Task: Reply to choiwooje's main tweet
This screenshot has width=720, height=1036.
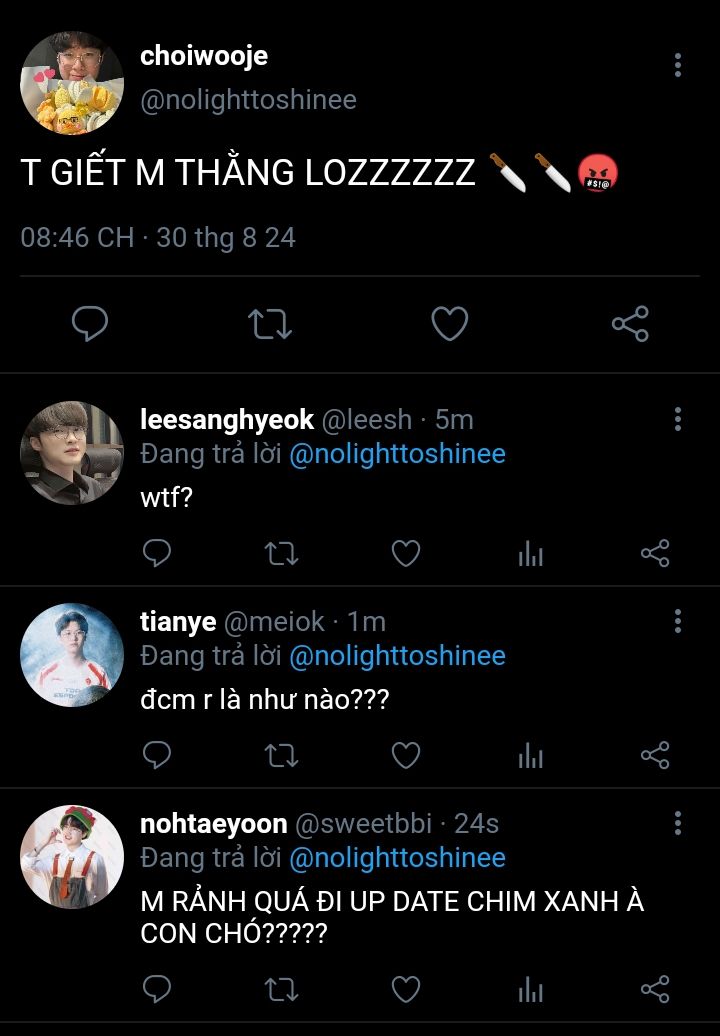Action: pos(90,324)
